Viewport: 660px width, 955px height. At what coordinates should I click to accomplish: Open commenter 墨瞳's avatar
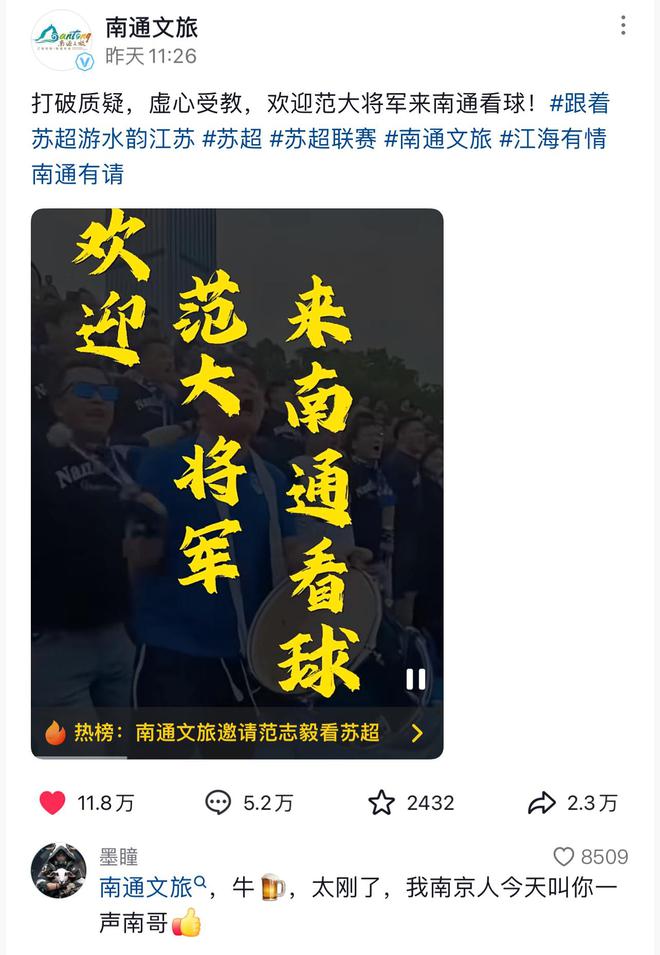[x=59, y=870]
